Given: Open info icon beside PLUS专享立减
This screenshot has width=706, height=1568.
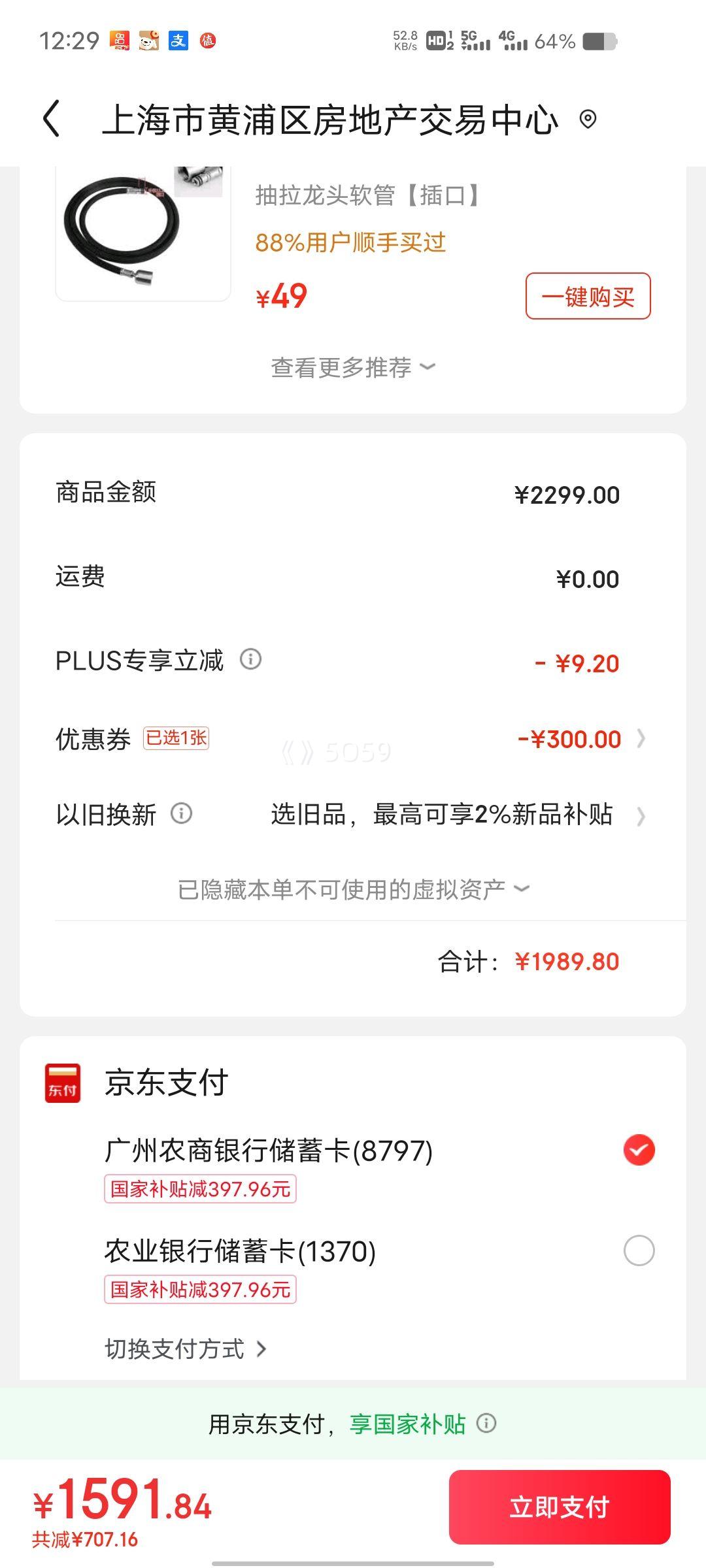Looking at the screenshot, I should point(250,659).
